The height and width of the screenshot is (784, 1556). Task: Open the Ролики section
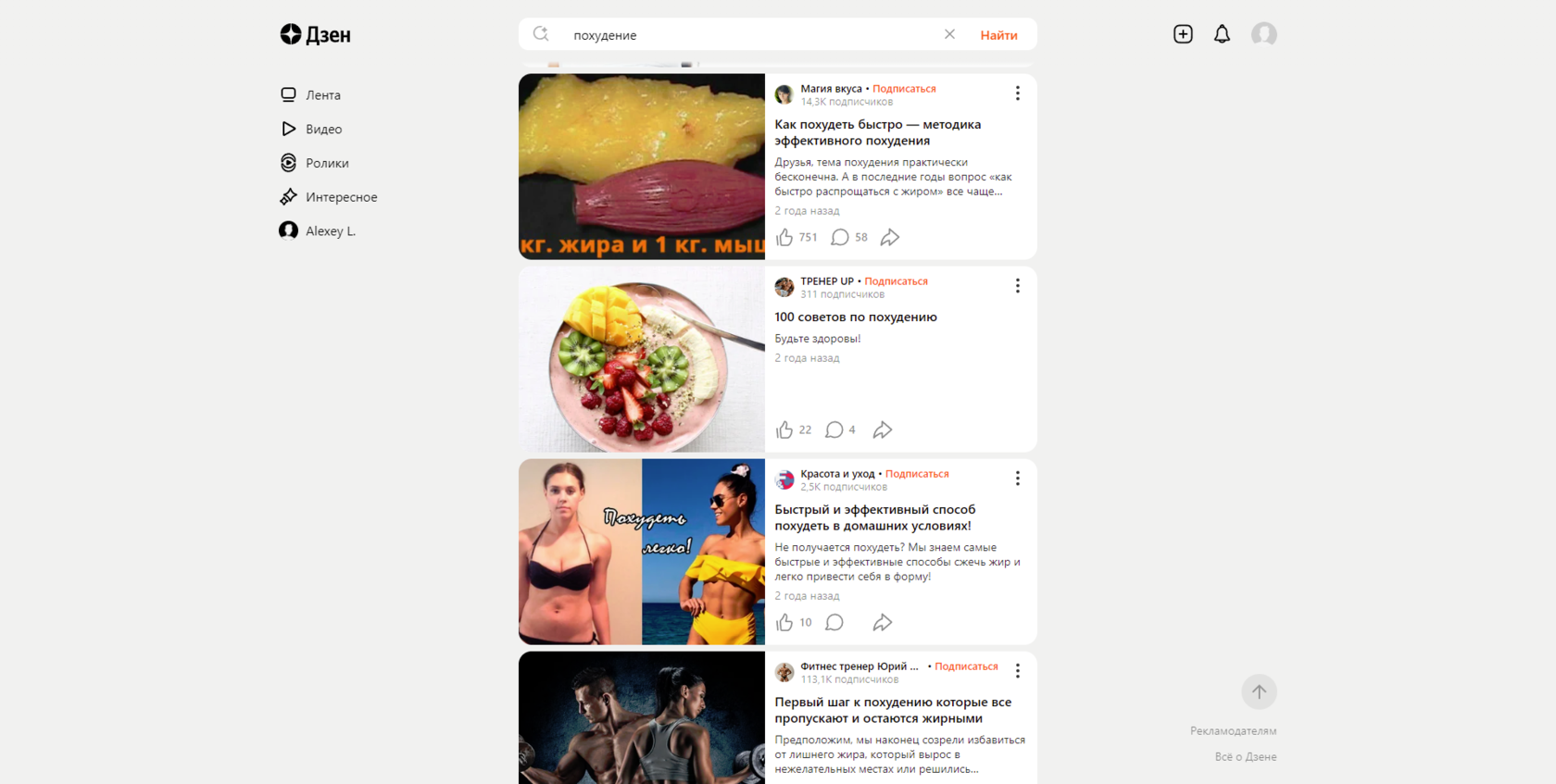326,163
